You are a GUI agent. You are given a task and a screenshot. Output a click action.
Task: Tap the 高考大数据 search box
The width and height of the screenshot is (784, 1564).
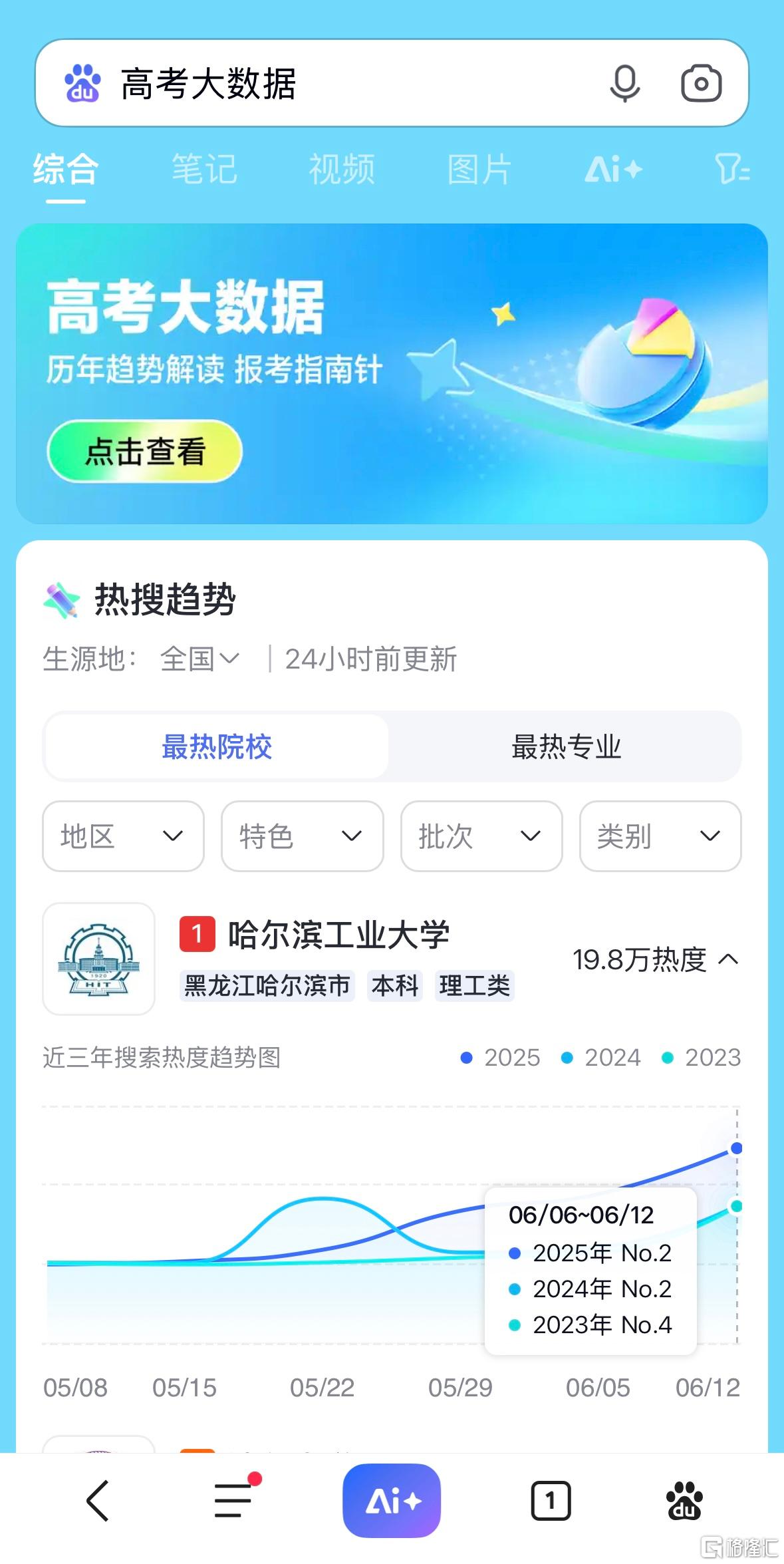point(332,84)
